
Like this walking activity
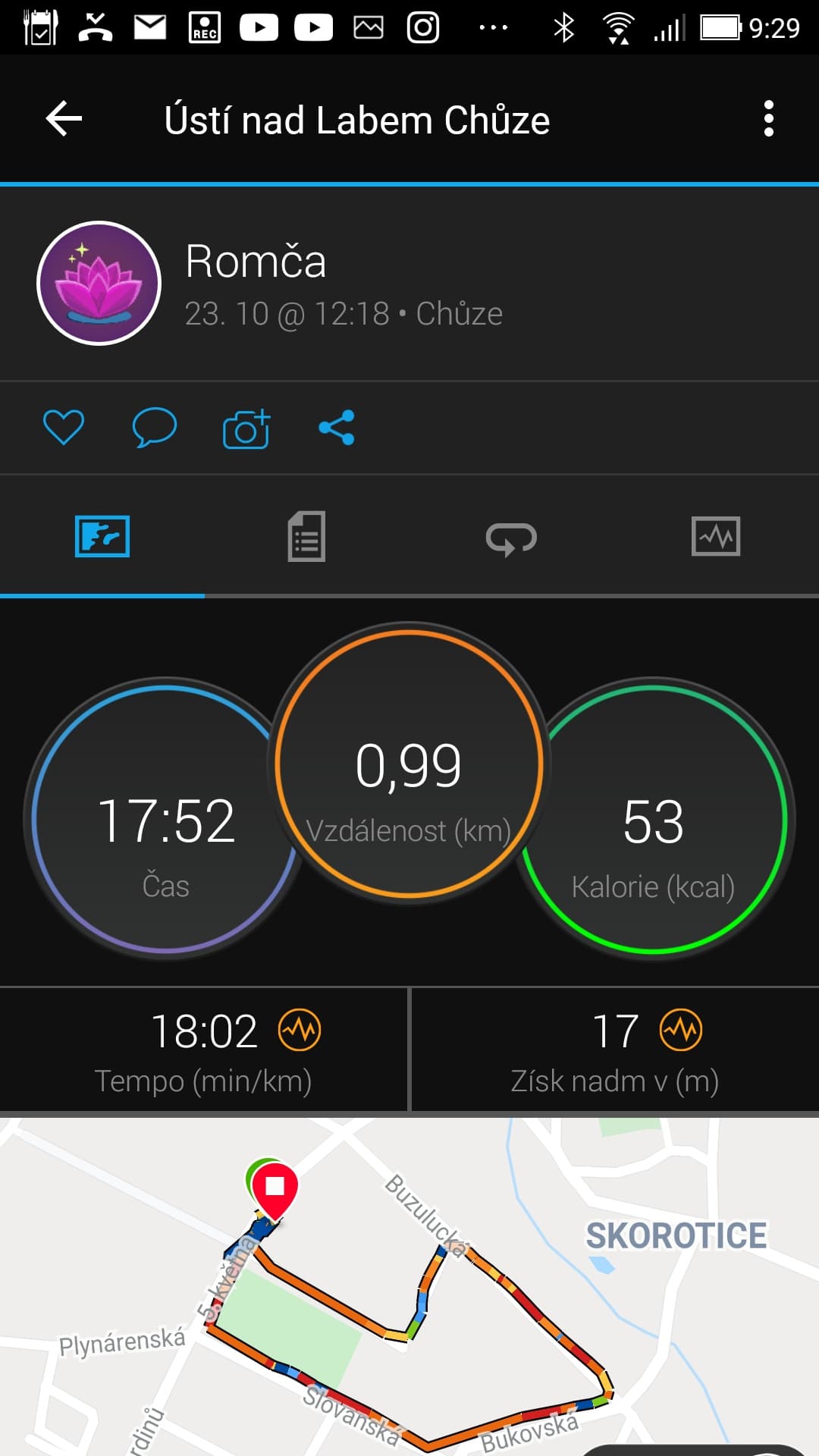point(64,427)
